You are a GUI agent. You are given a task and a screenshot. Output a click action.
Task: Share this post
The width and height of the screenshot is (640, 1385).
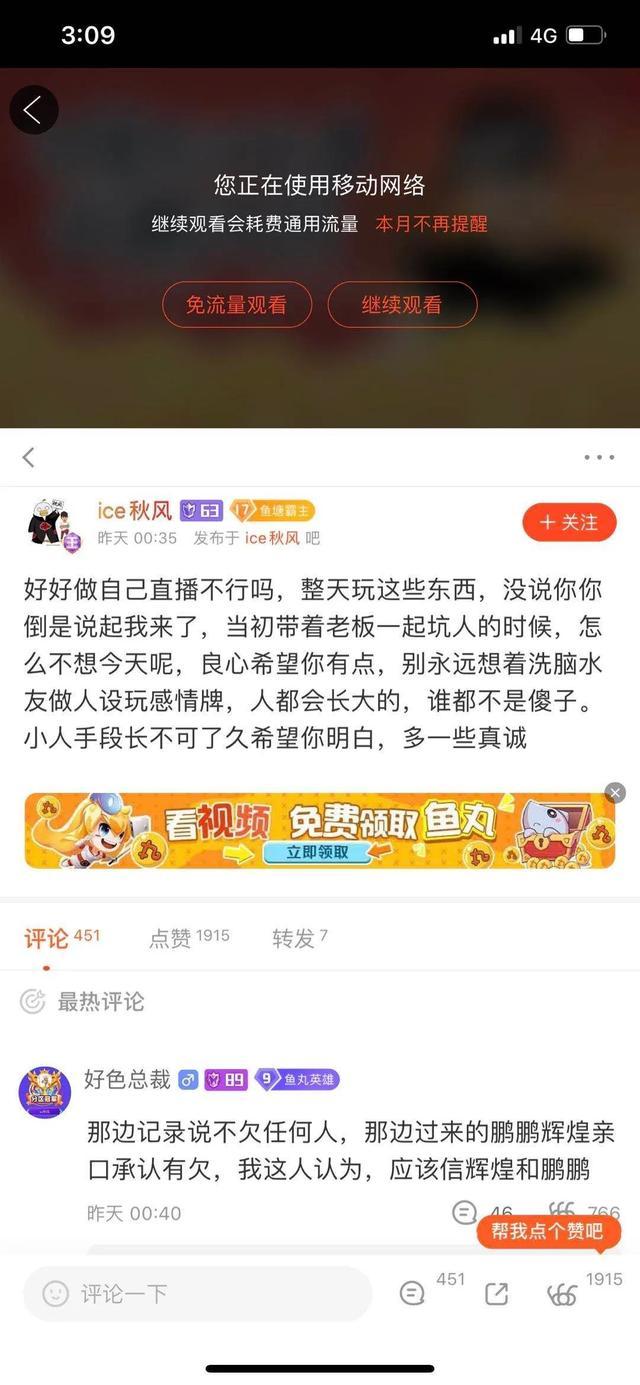point(496,1293)
